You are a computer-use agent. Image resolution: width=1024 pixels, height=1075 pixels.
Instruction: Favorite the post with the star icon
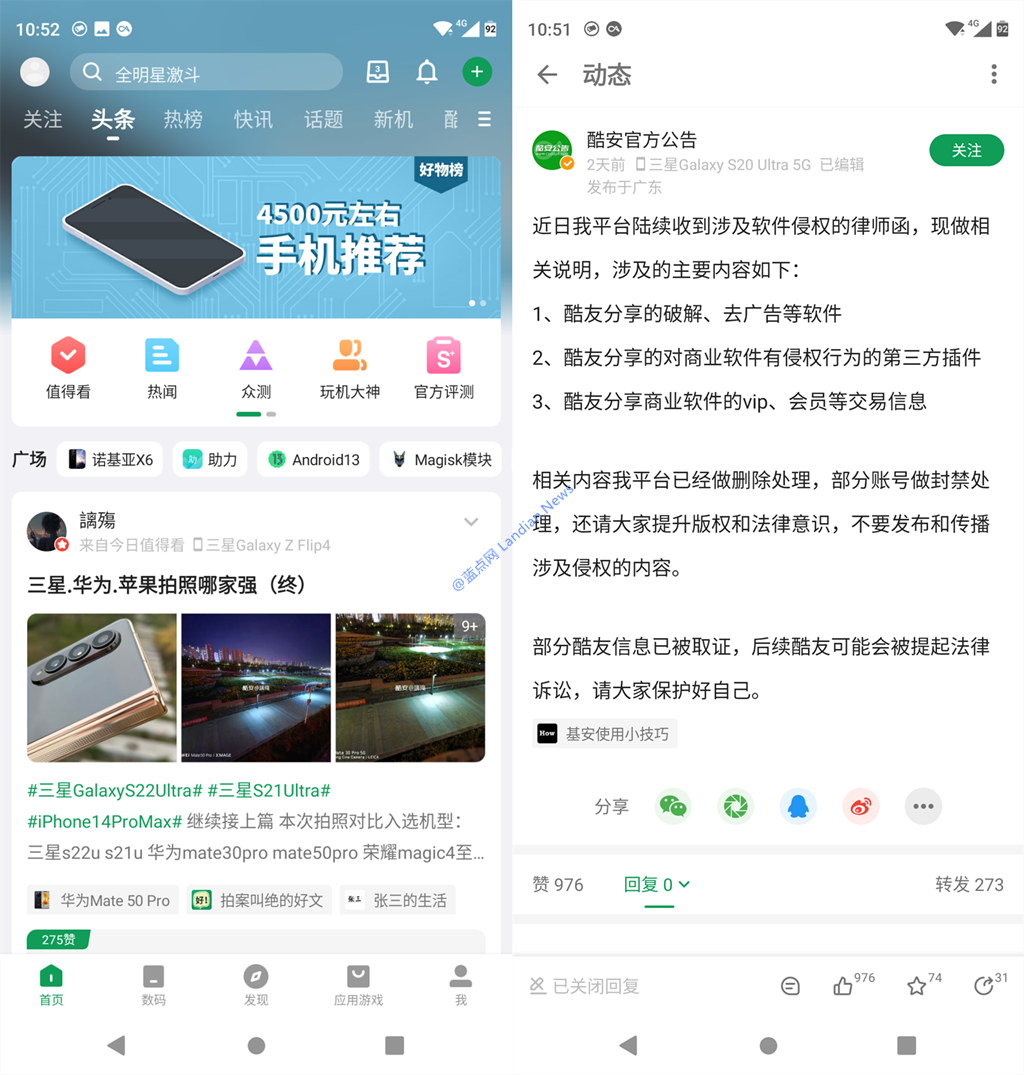(916, 986)
